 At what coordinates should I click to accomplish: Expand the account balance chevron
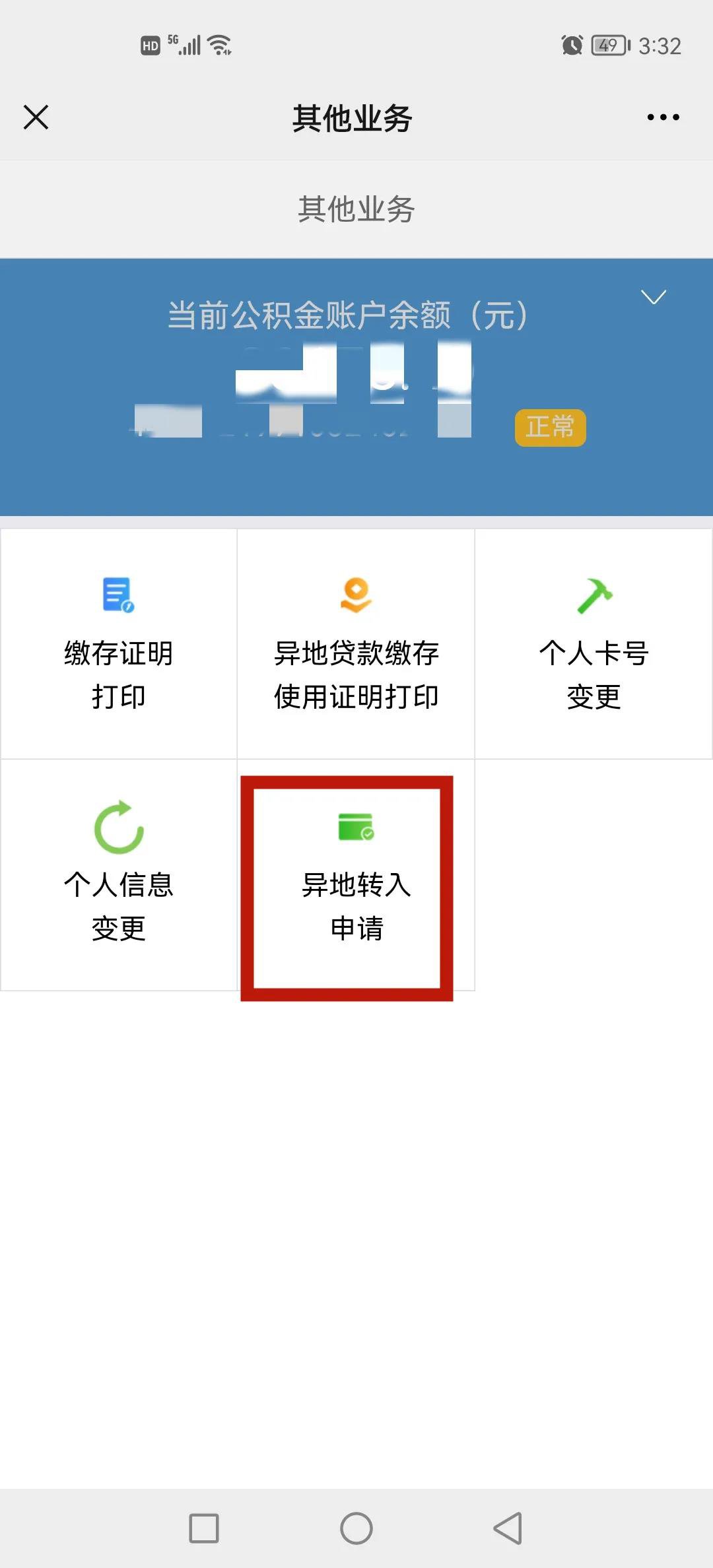point(654,297)
